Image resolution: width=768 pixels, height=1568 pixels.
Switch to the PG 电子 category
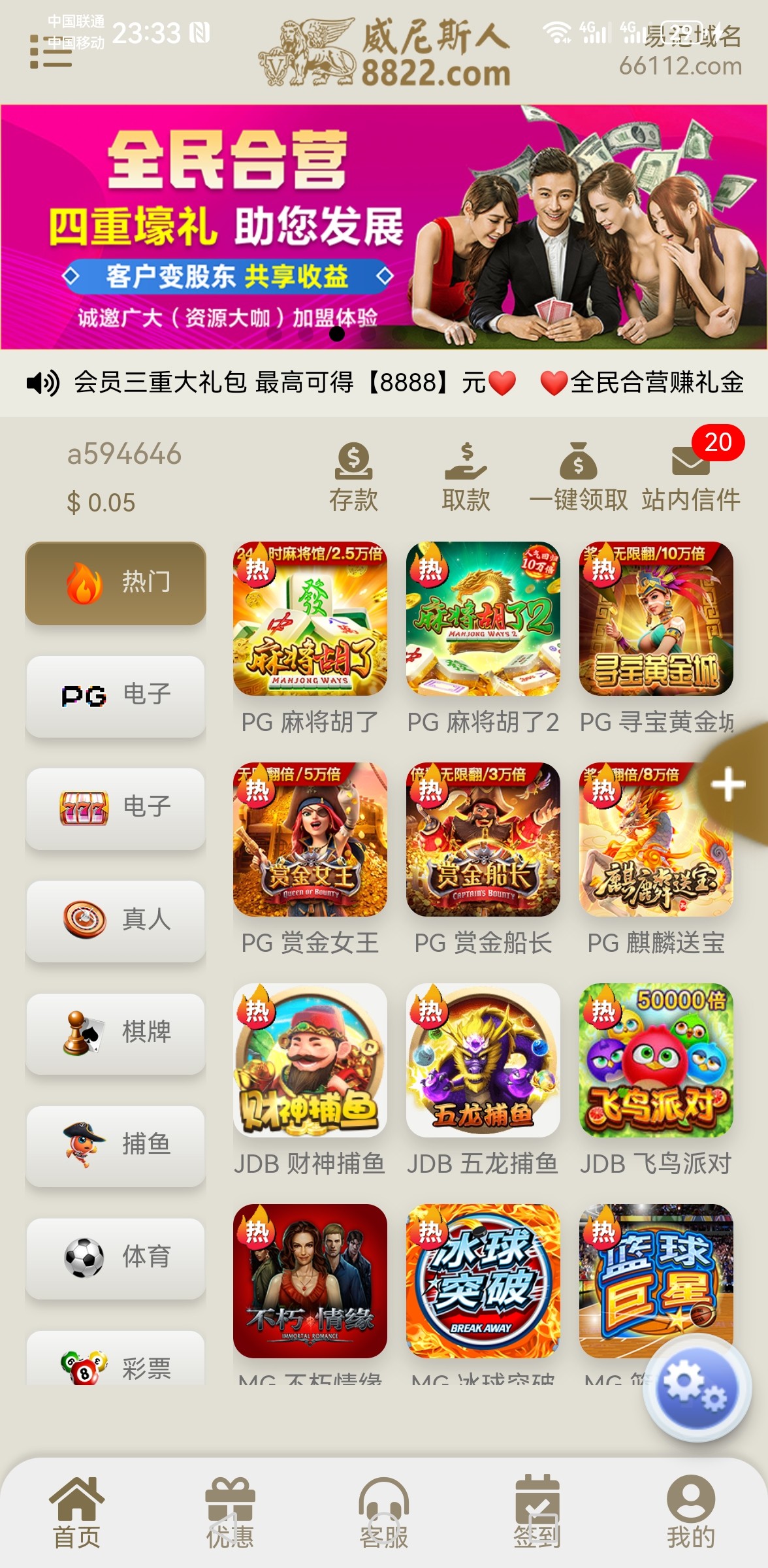point(116,696)
